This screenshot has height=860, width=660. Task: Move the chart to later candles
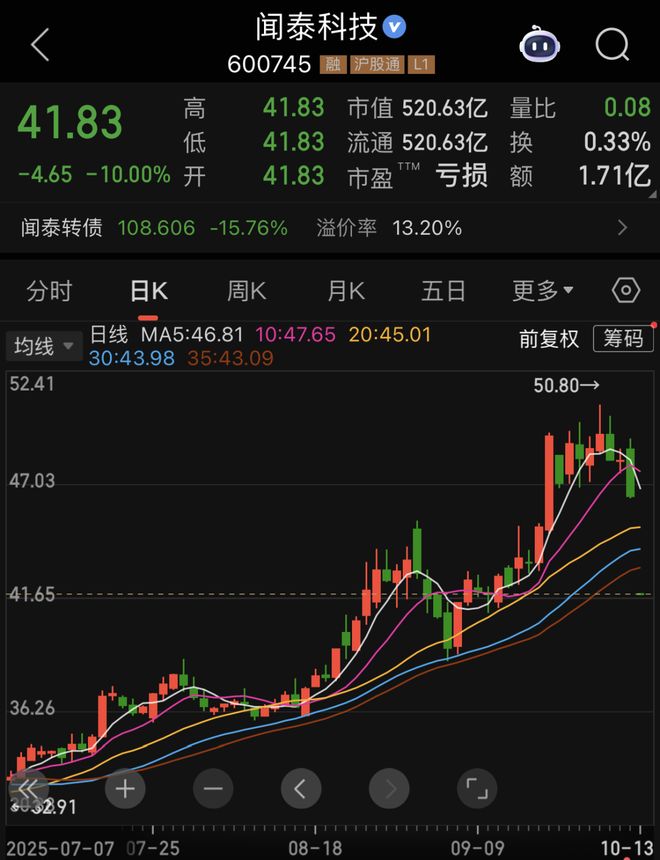pyautogui.click(x=389, y=789)
